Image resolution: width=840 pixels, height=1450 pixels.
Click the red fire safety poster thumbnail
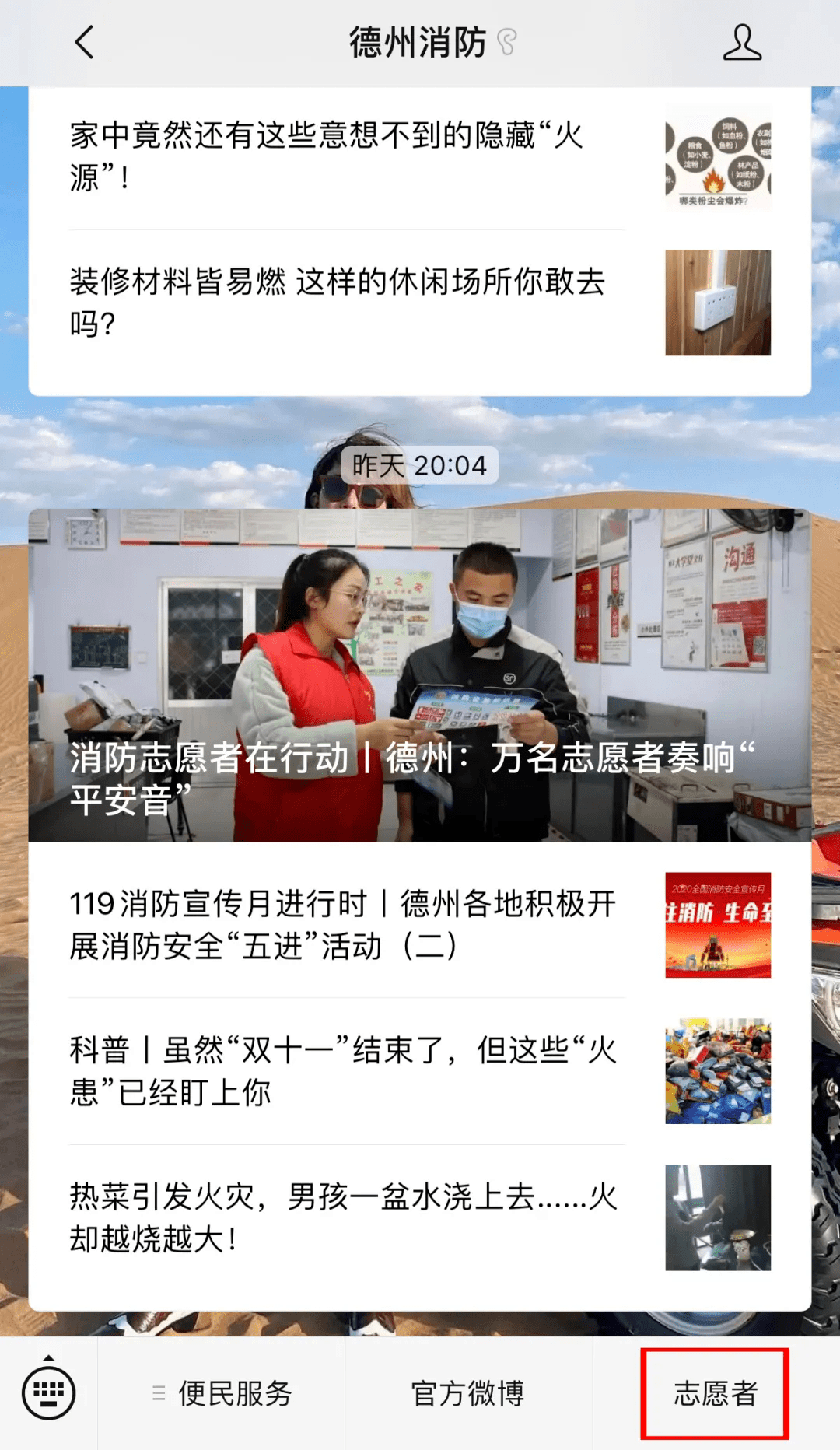tap(717, 926)
